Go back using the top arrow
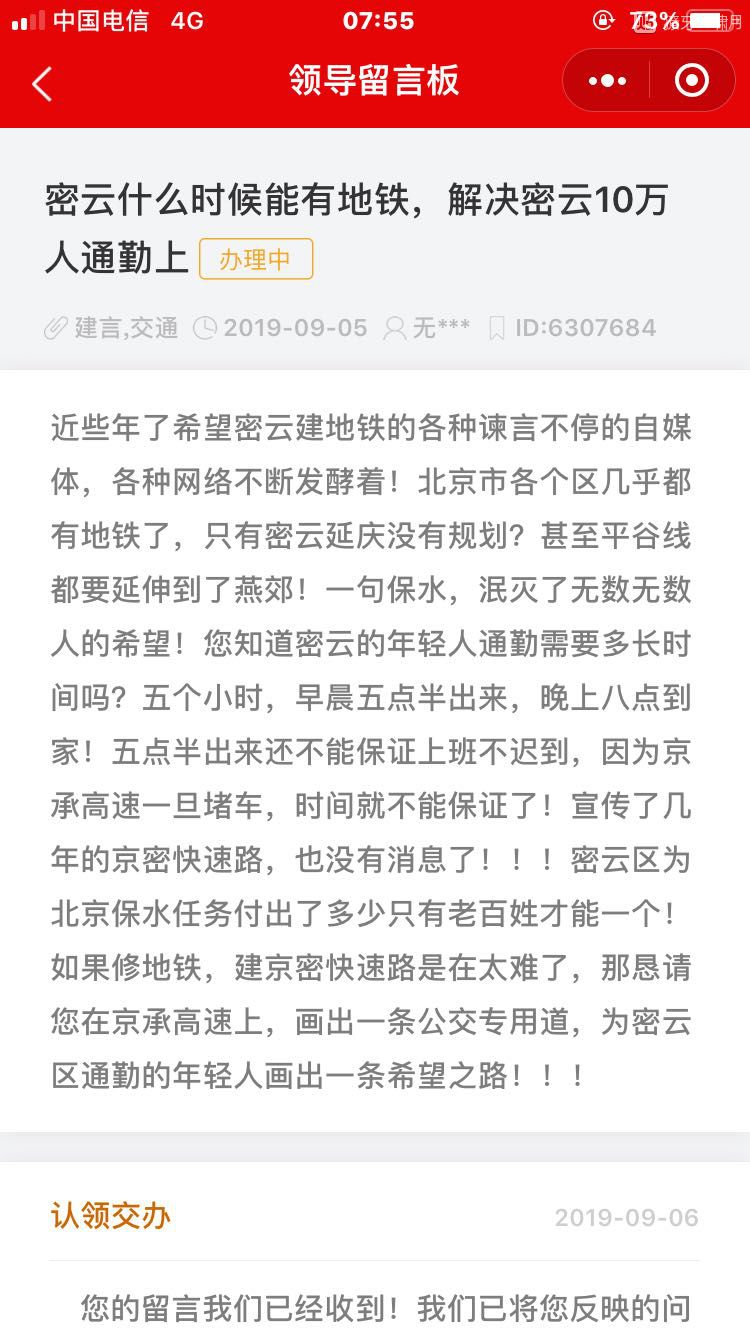Image resolution: width=750 pixels, height=1334 pixels. [41, 84]
